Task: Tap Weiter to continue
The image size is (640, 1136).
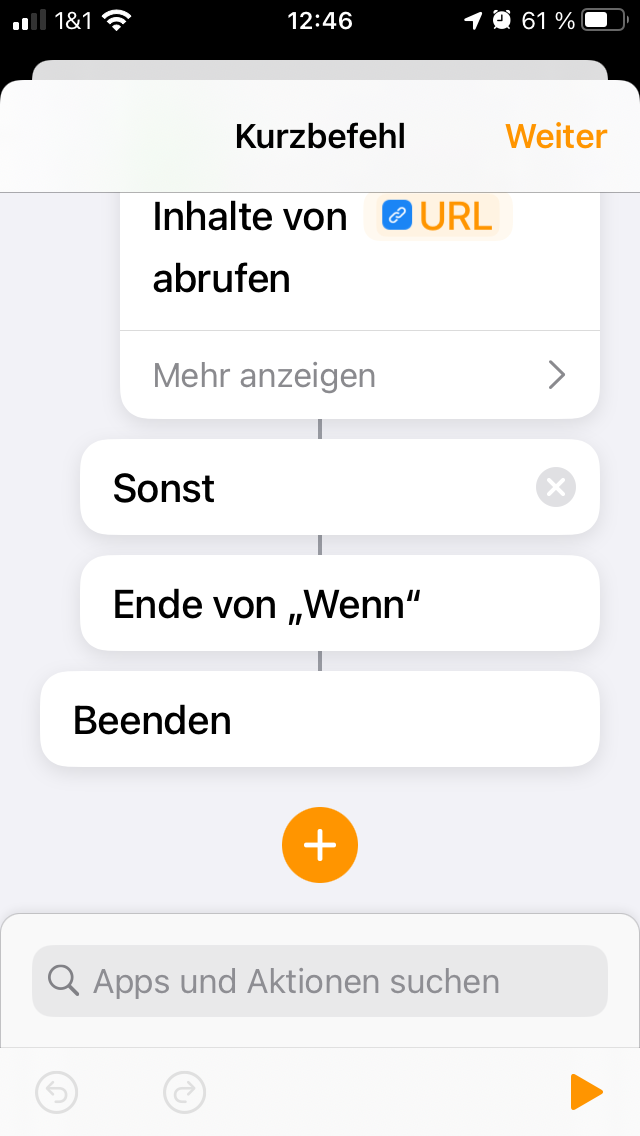Action: (x=555, y=136)
